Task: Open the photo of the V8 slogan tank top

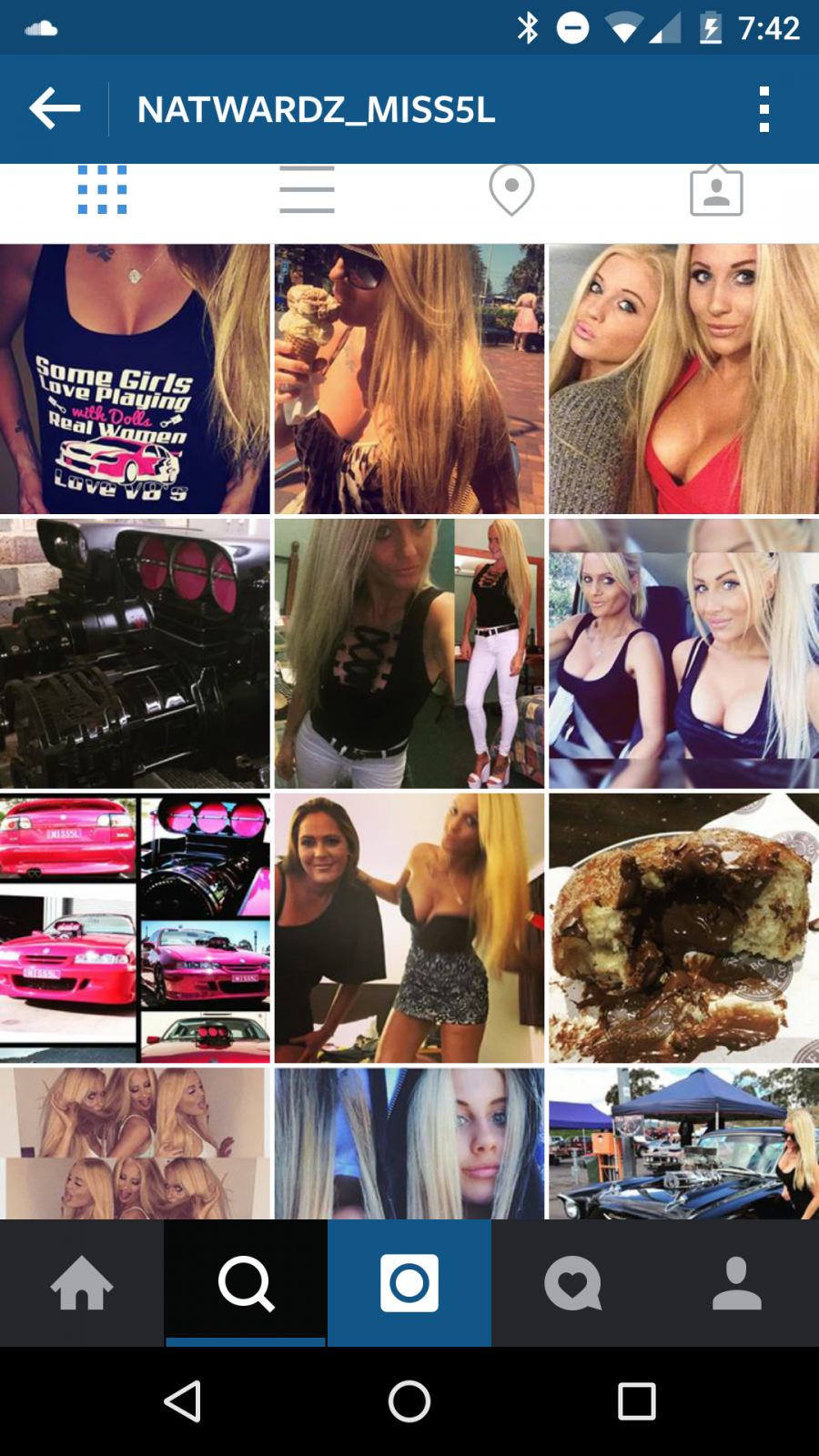Action: click(x=135, y=379)
